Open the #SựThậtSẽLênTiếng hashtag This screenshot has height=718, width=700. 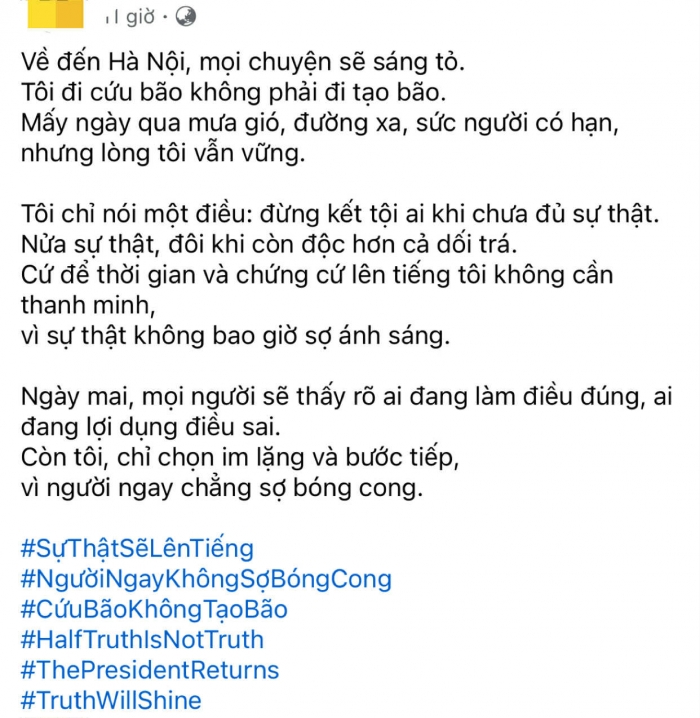point(136,548)
